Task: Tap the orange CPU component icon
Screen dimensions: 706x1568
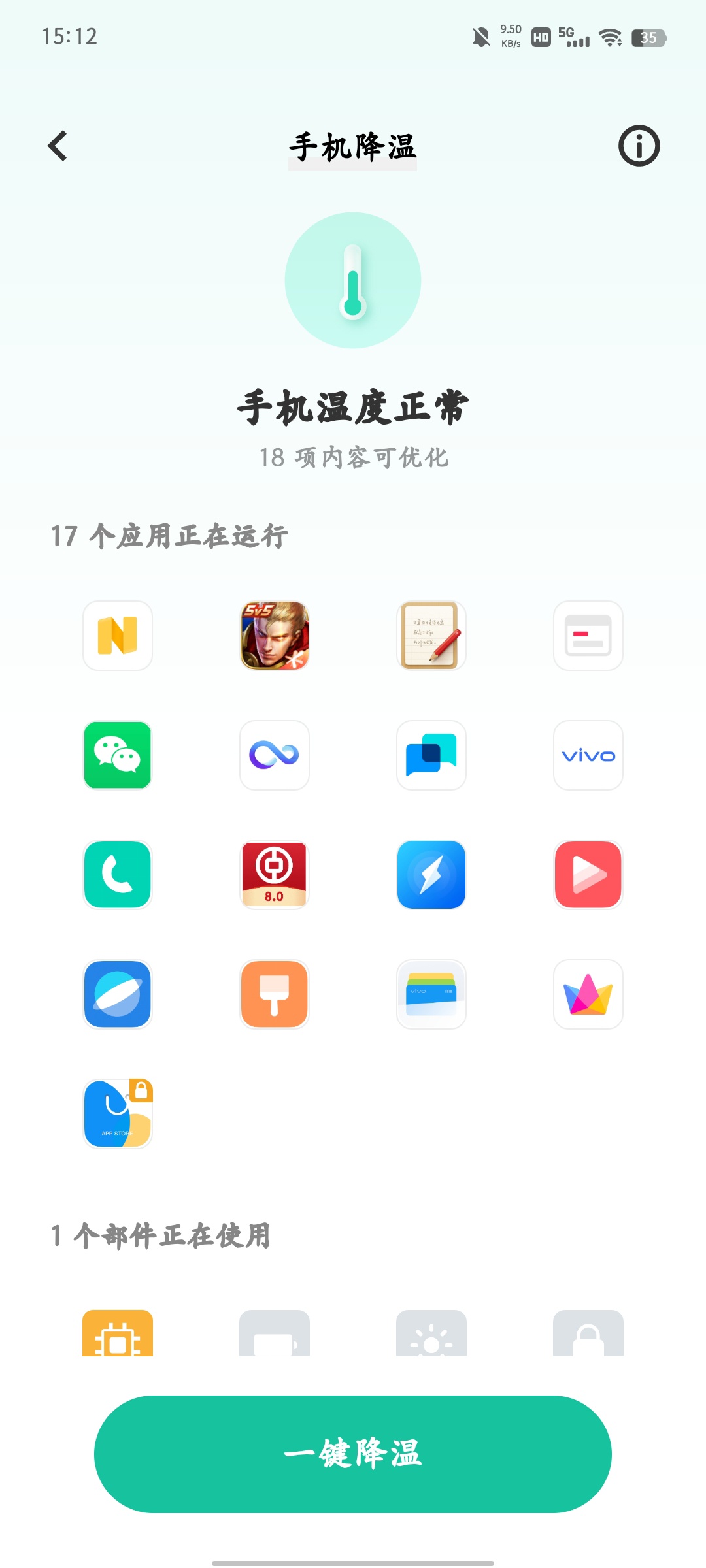Action: pos(118,1334)
